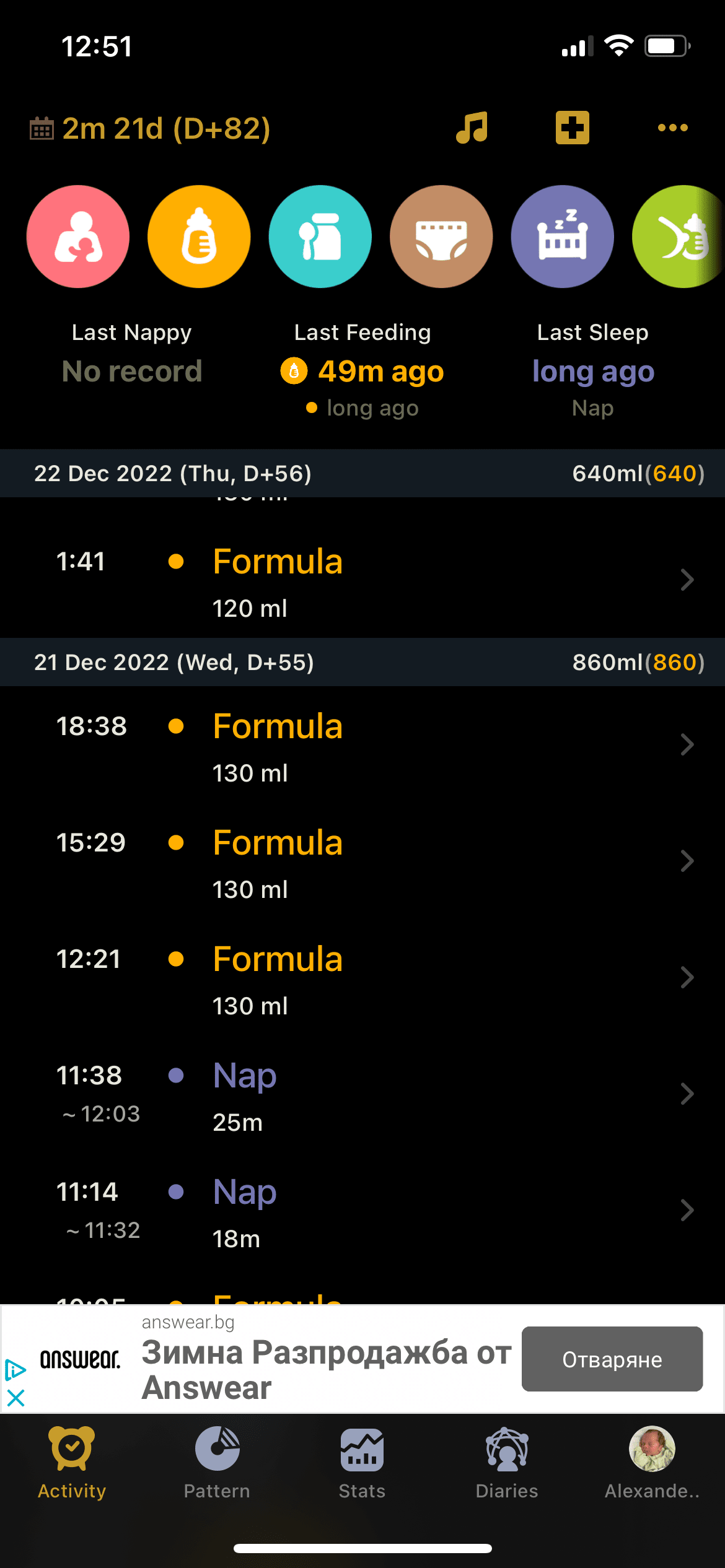
Task: Tap the 2m 21d date header
Action: [150, 128]
